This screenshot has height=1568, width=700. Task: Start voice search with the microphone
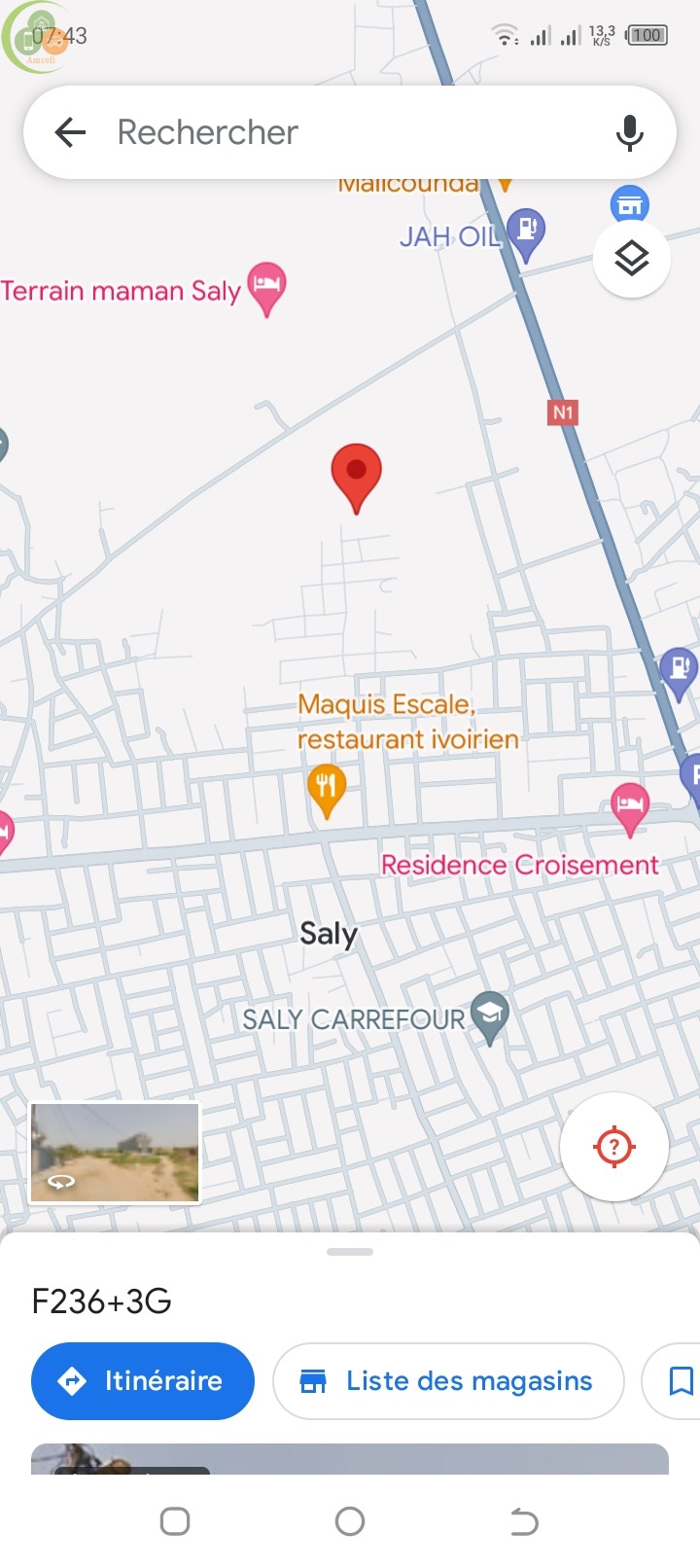(x=630, y=132)
